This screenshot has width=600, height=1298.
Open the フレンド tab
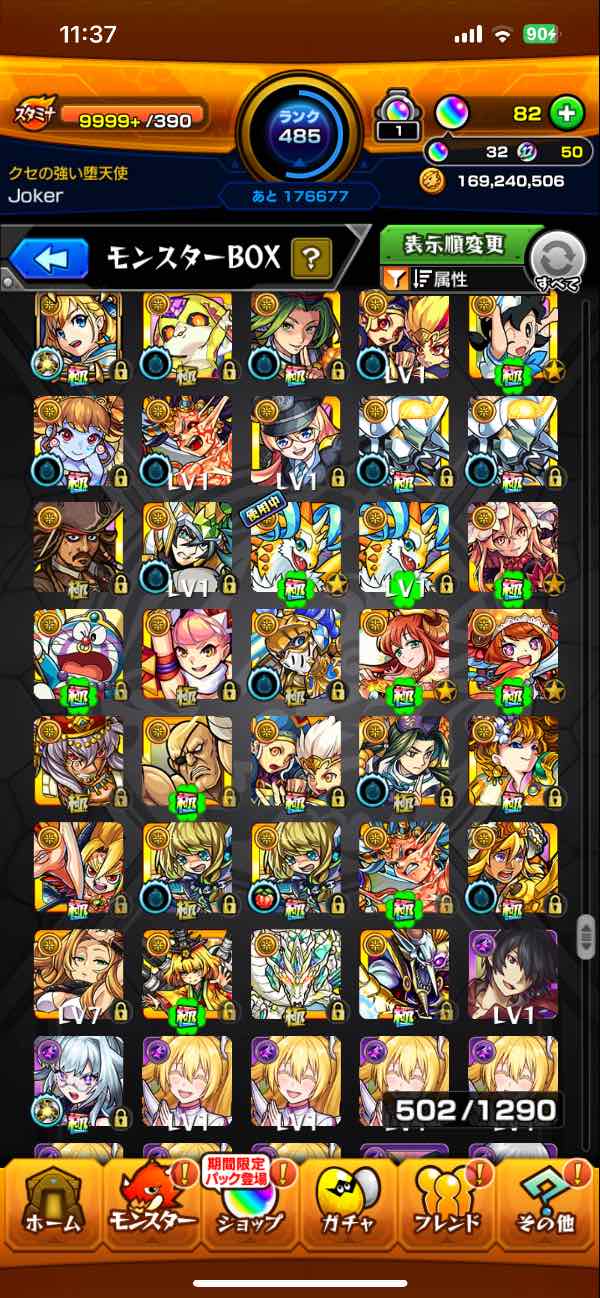(x=447, y=1208)
